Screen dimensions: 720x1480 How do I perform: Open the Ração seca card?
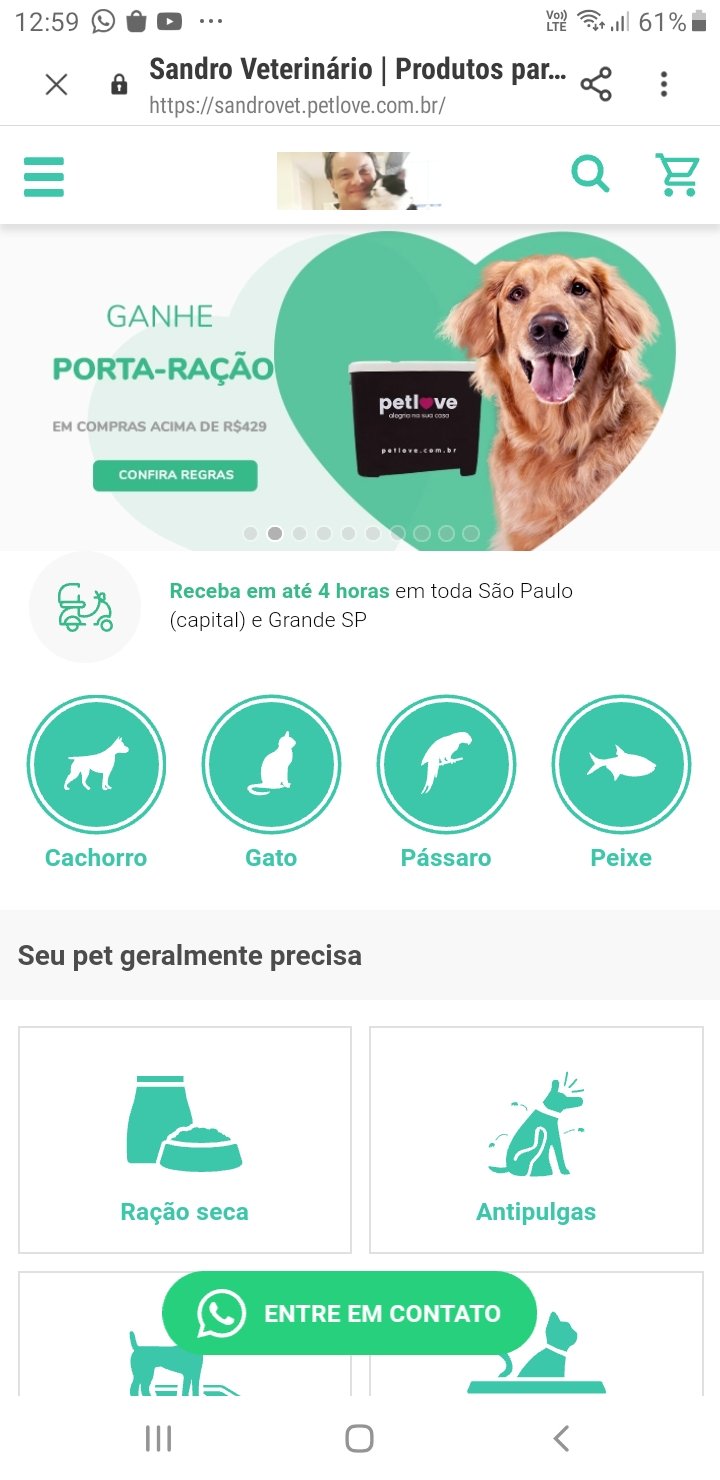click(184, 1140)
